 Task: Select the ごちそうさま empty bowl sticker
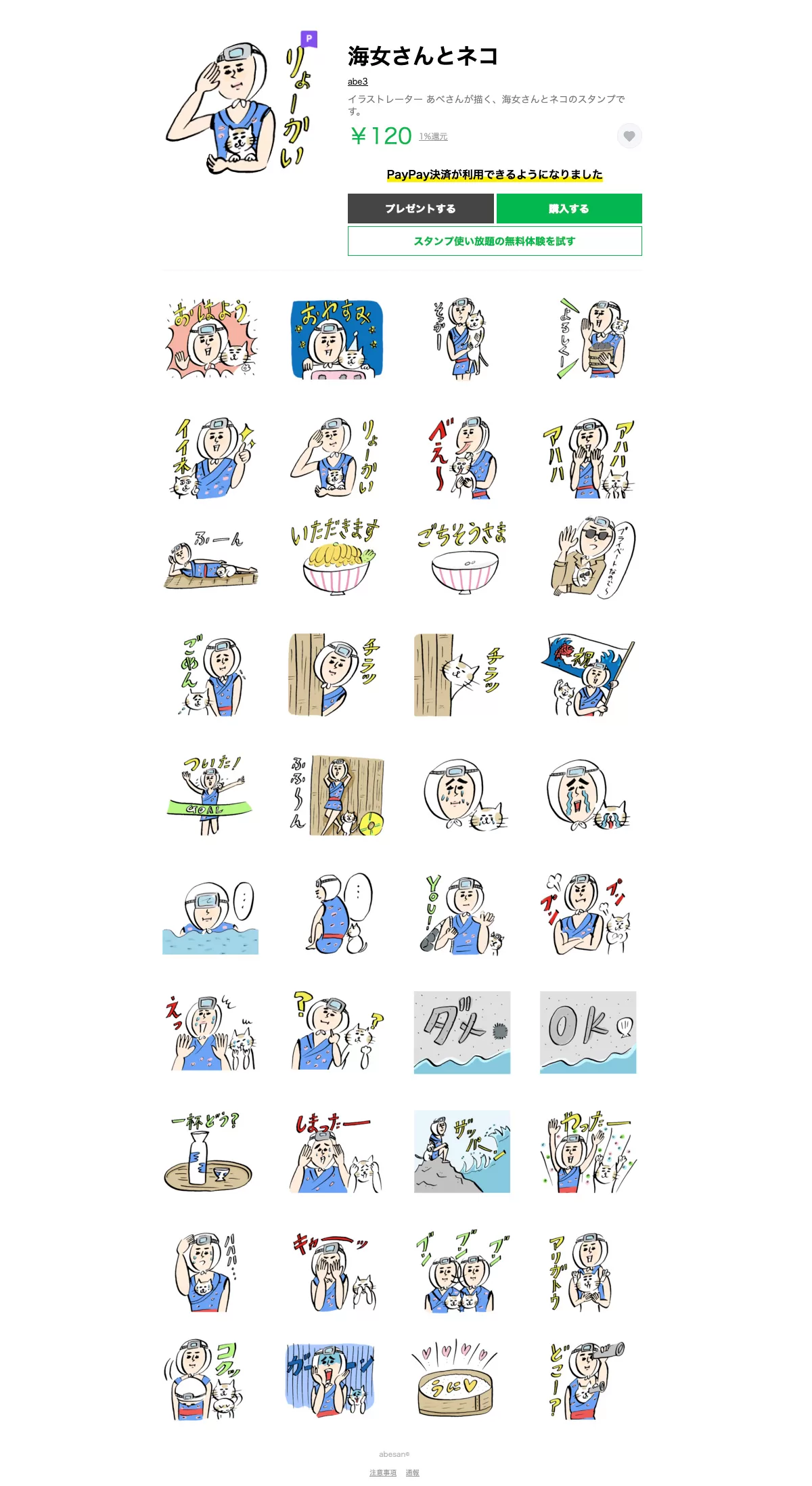point(462,559)
